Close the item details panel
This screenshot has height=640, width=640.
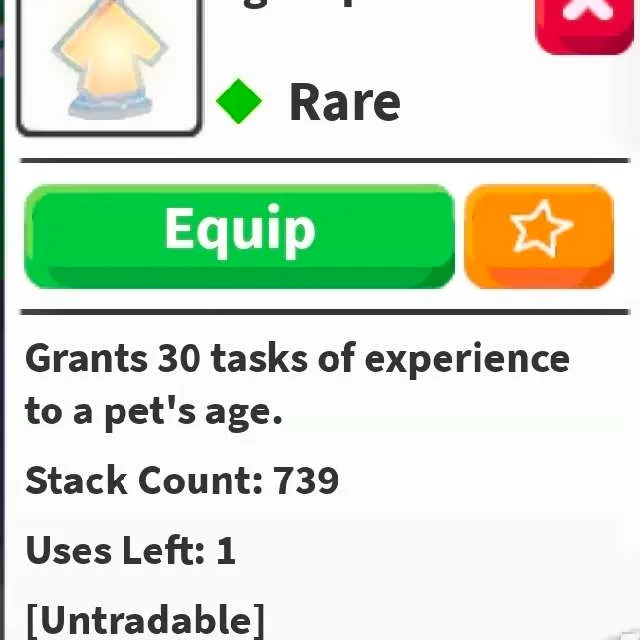[586, 18]
